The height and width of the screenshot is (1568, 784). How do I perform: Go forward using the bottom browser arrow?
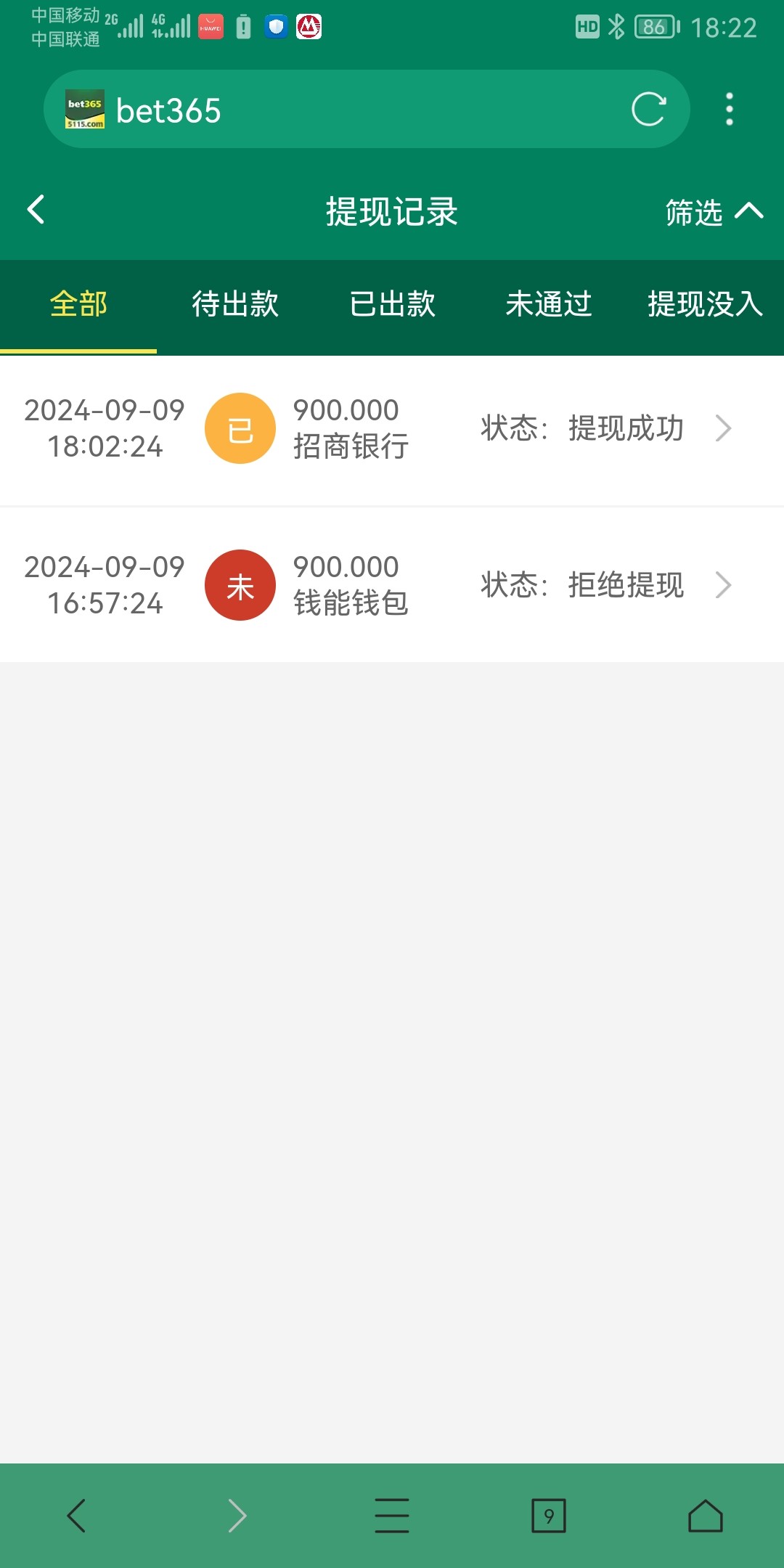tap(237, 1516)
